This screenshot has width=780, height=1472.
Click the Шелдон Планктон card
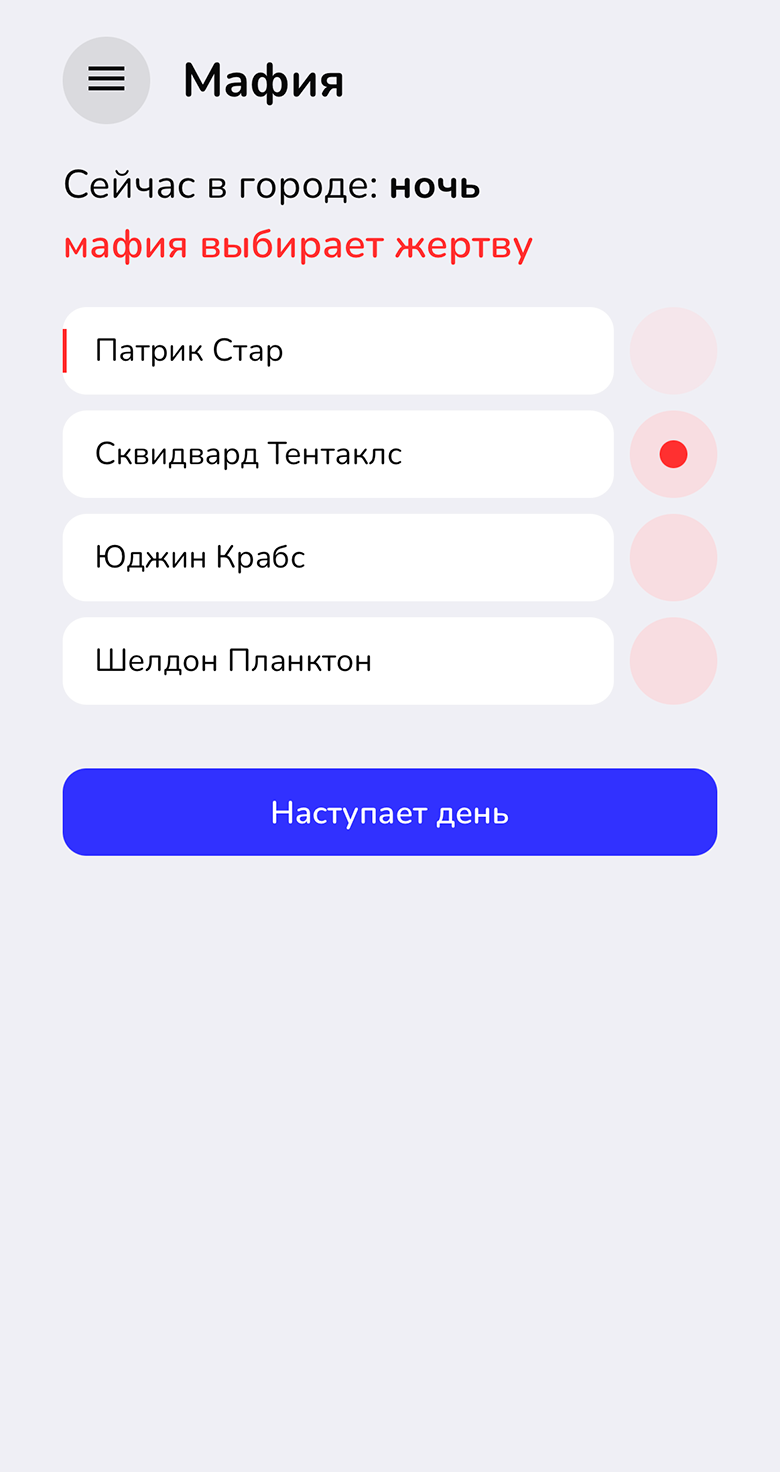pos(338,661)
